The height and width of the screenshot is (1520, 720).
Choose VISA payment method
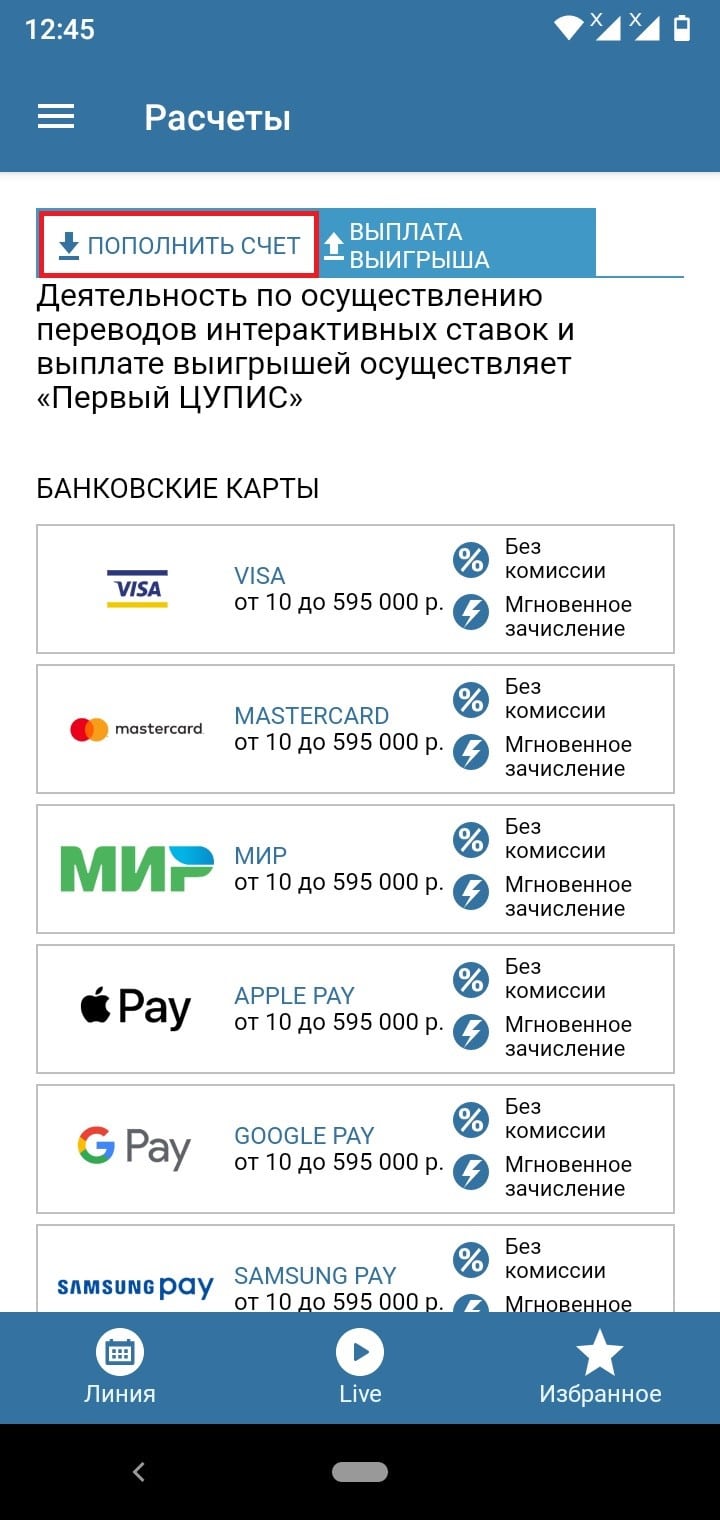click(355, 589)
